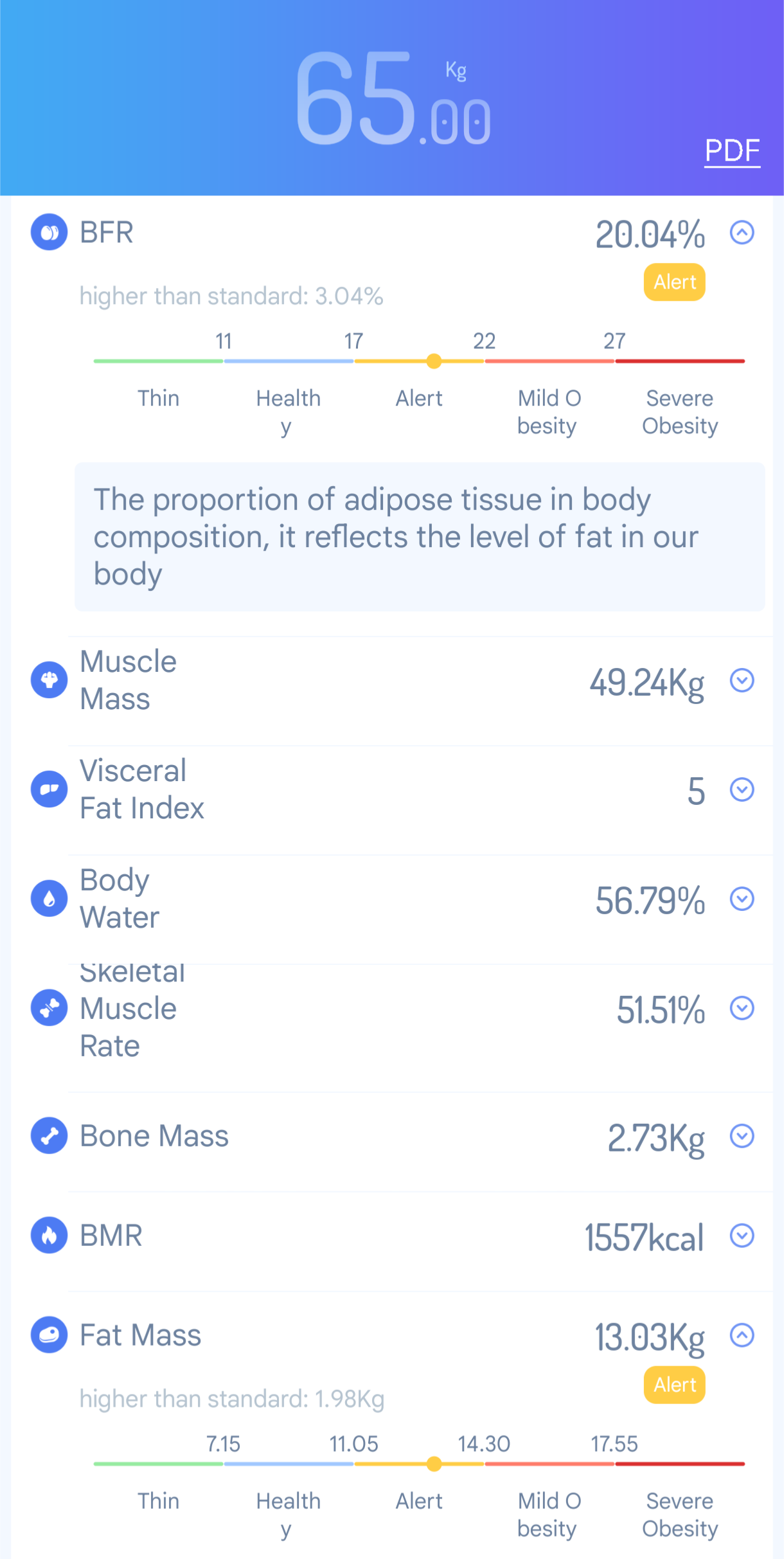Expand the Bone Mass details

pos(742,1136)
